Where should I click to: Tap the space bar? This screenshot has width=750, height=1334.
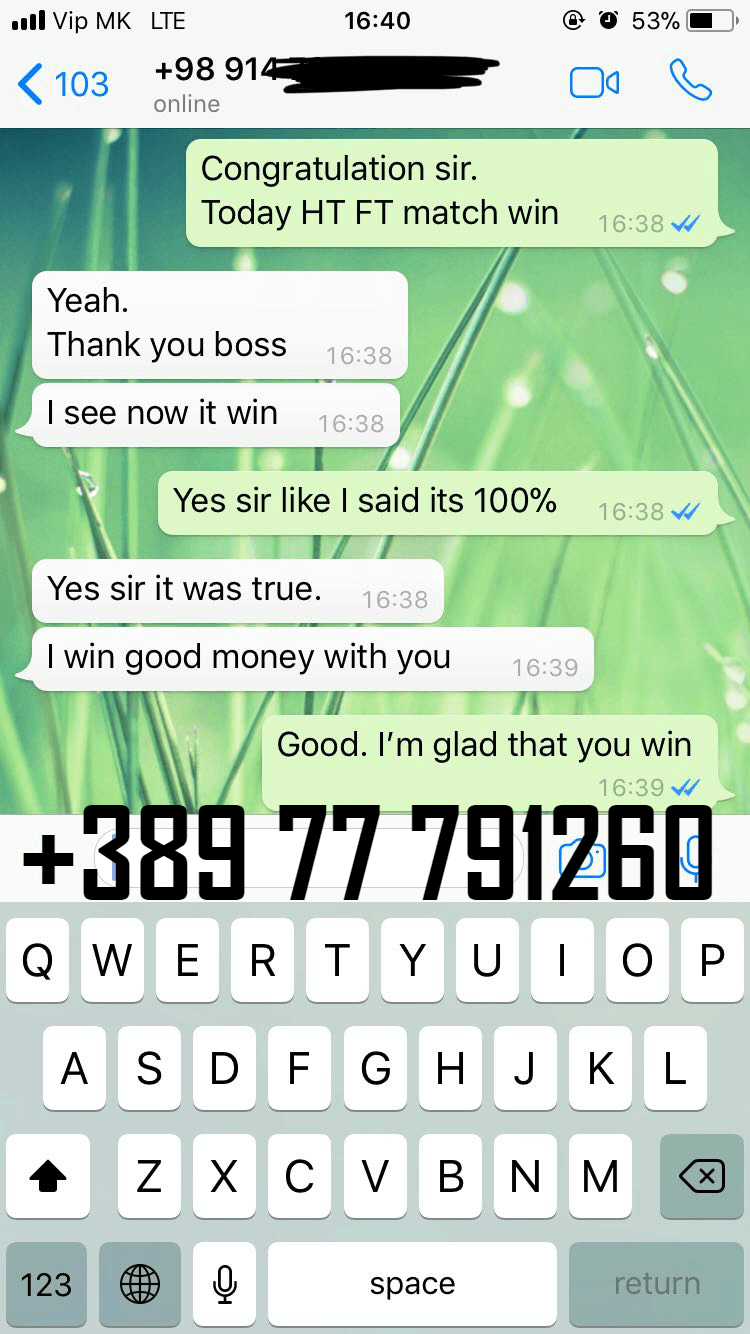coord(412,1284)
